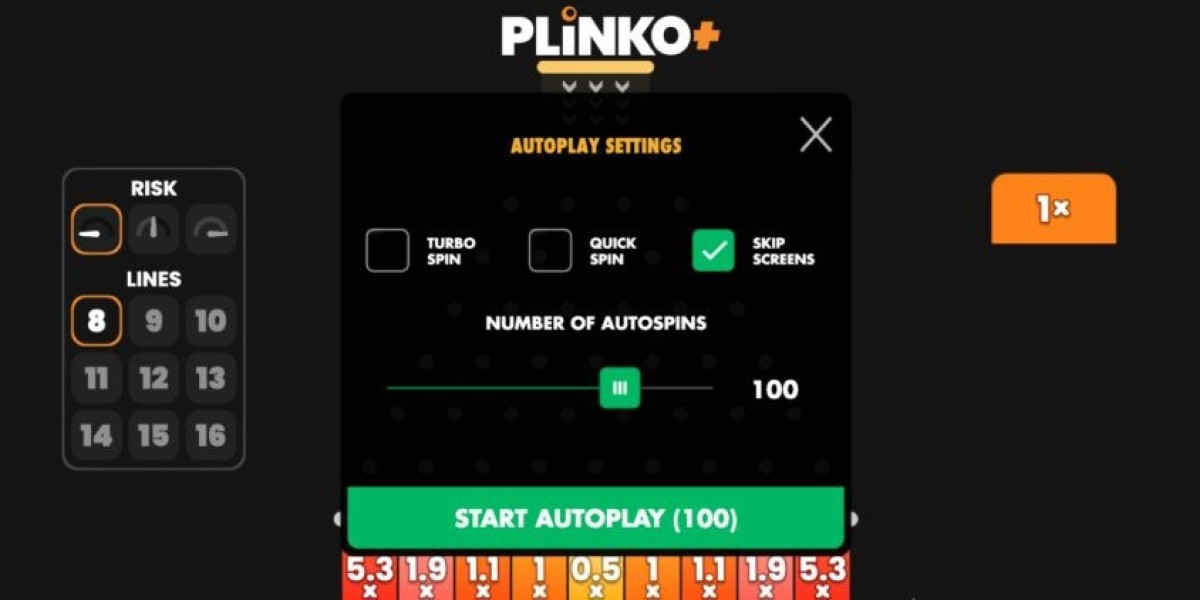Switch to 14 lines
This screenshot has width=1200, height=600.
pos(96,435)
